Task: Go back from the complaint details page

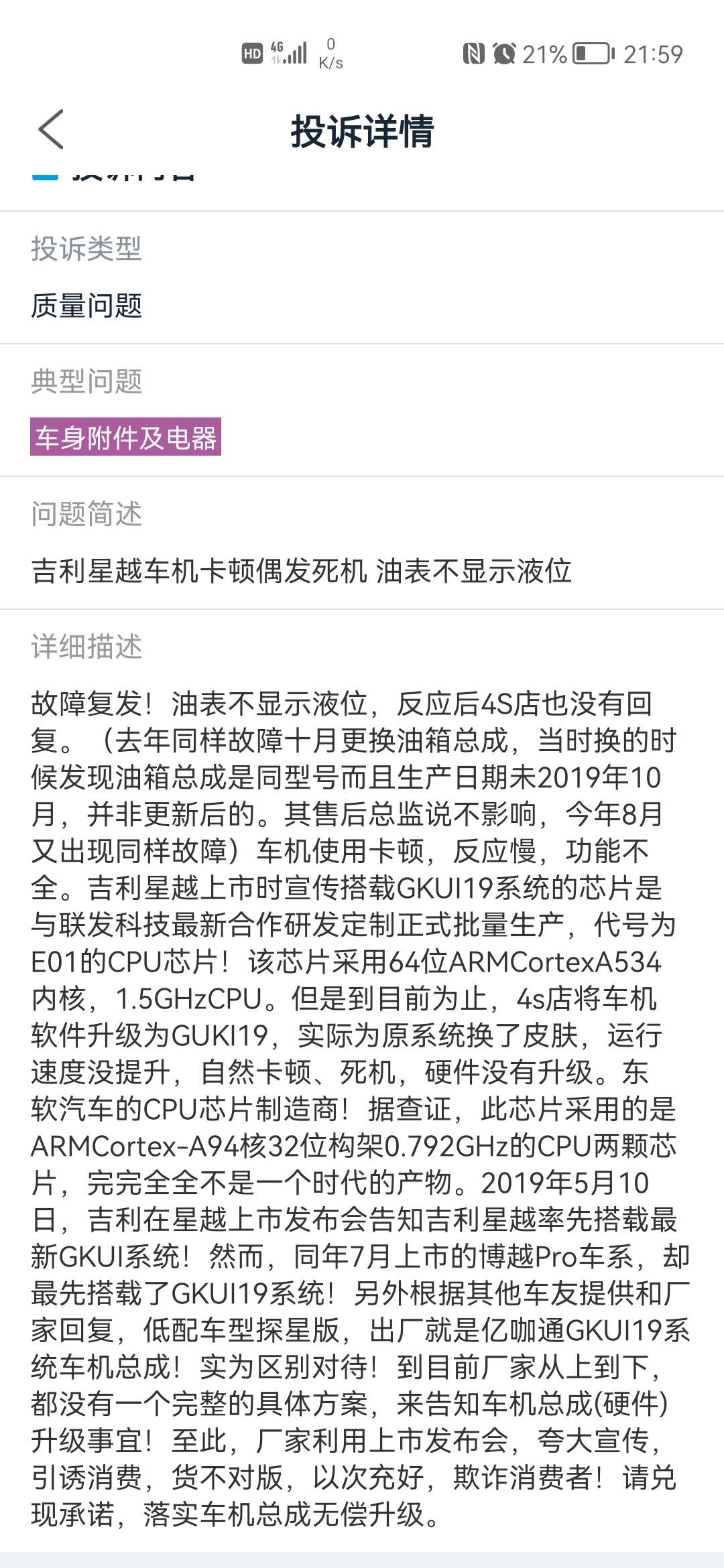Action: point(52,129)
